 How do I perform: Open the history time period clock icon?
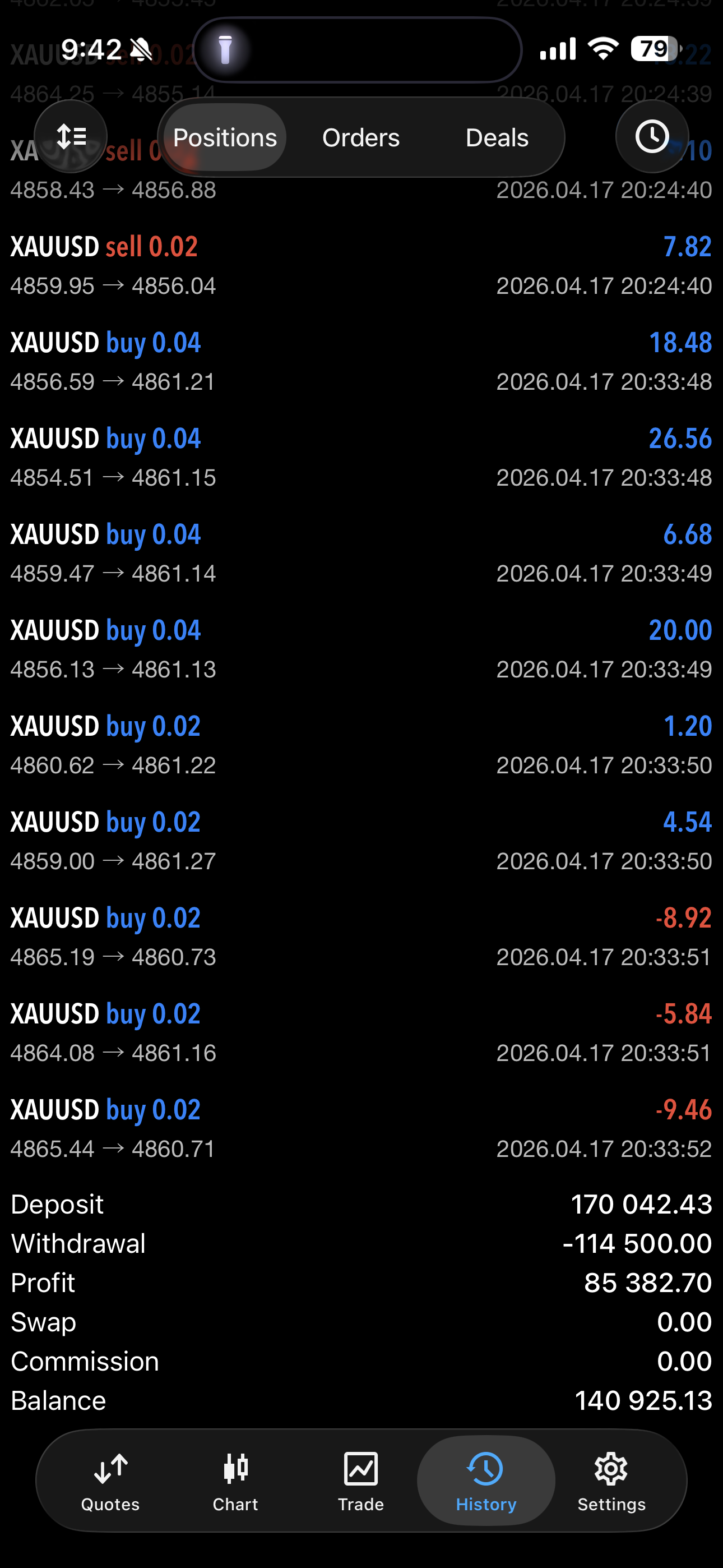point(651,136)
